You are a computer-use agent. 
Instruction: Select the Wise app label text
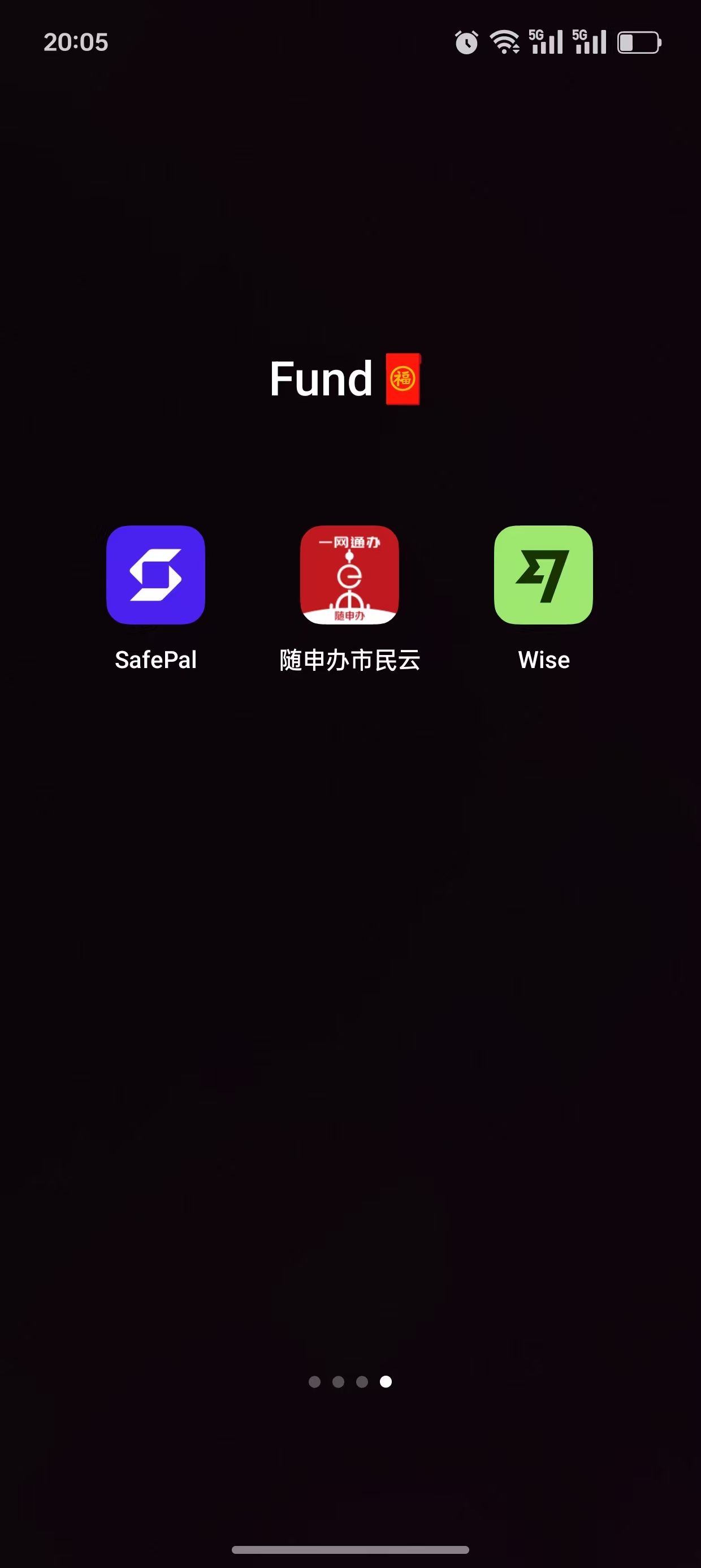tap(543, 660)
